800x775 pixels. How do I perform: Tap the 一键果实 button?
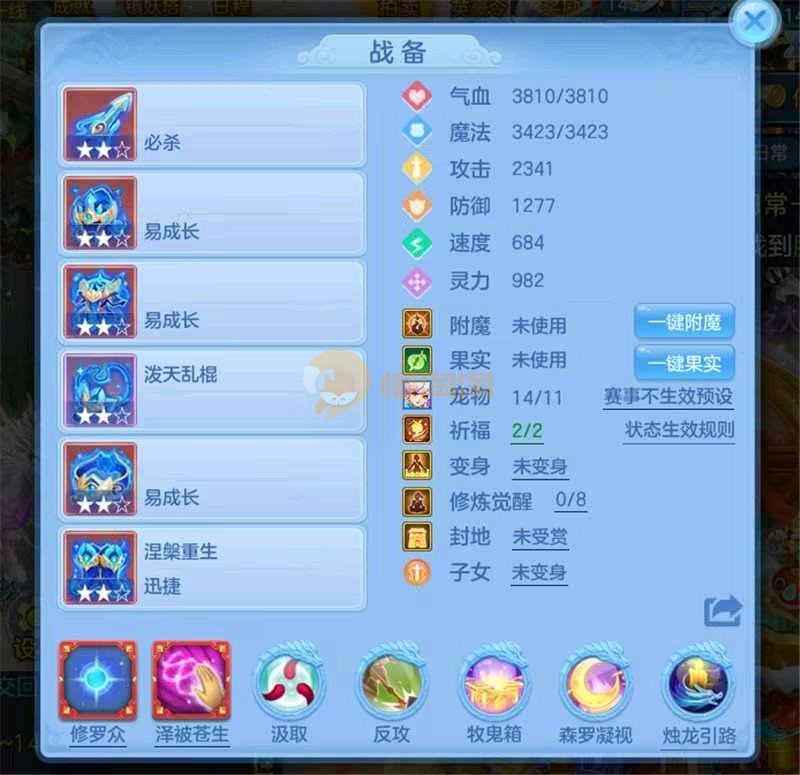684,361
